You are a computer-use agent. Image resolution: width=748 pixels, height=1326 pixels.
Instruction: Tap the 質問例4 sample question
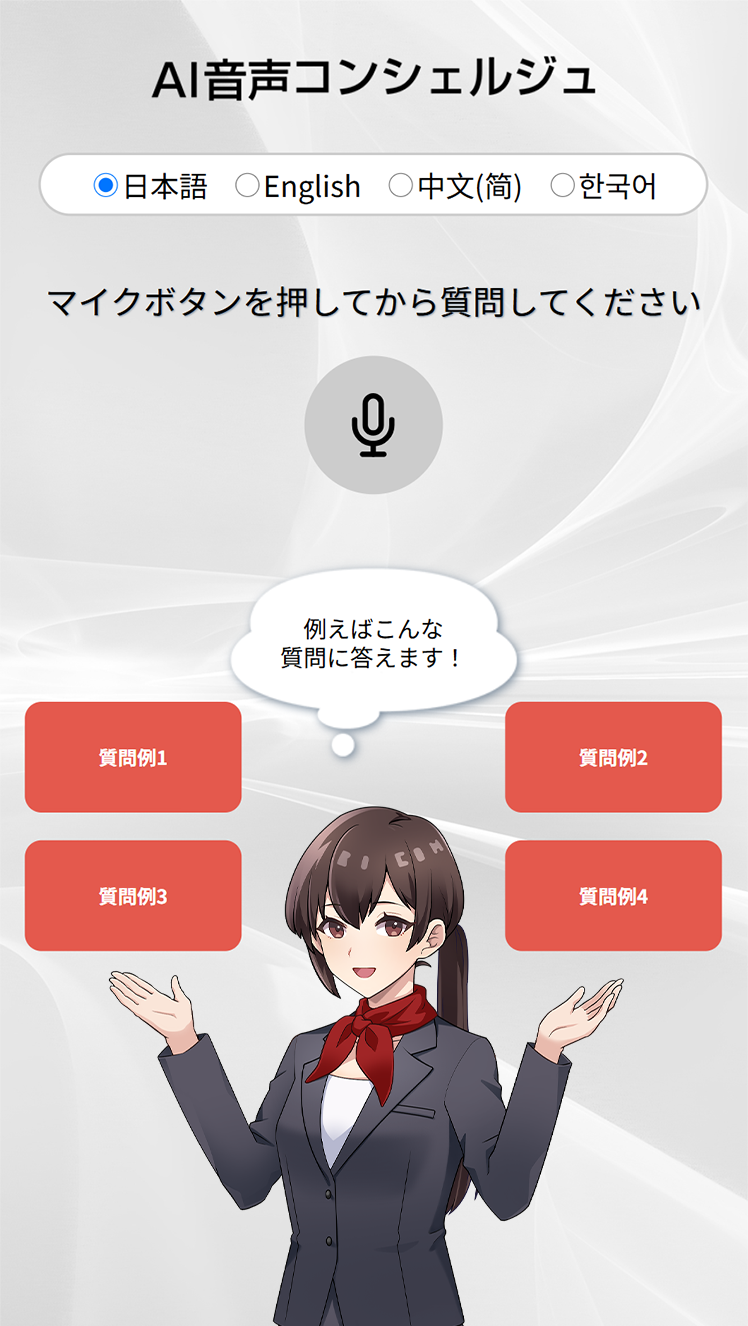click(613, 896)
